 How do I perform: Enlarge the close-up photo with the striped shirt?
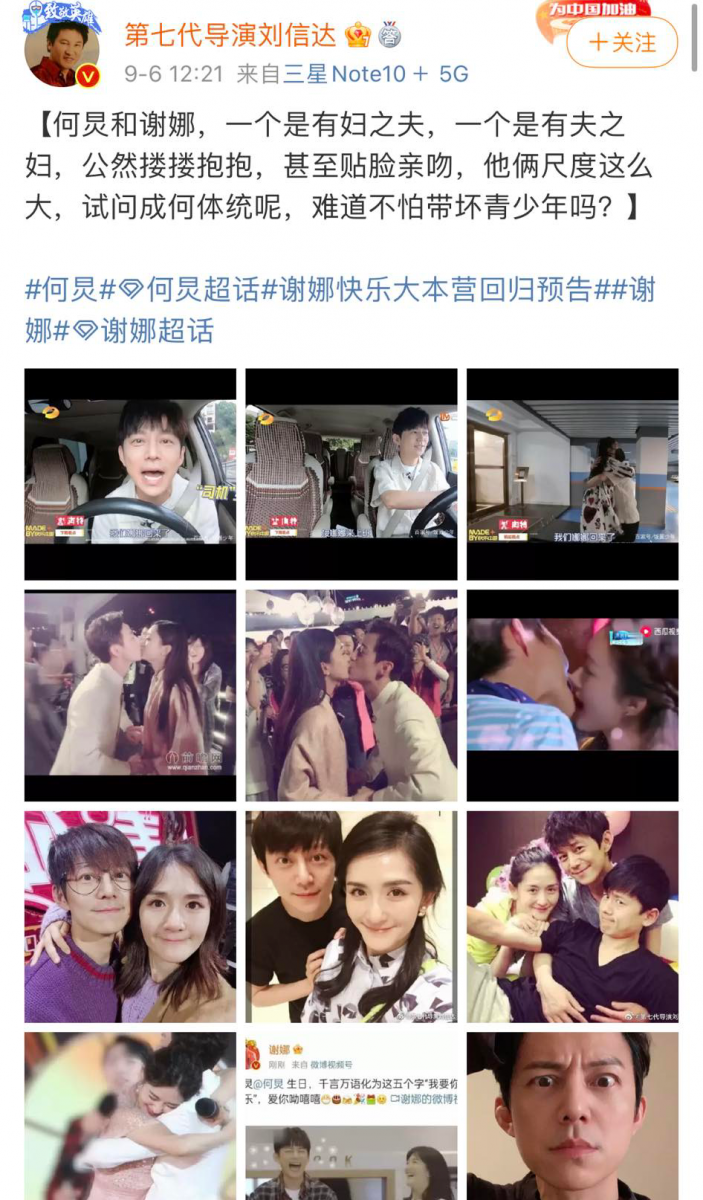click(x=572, y=695)
